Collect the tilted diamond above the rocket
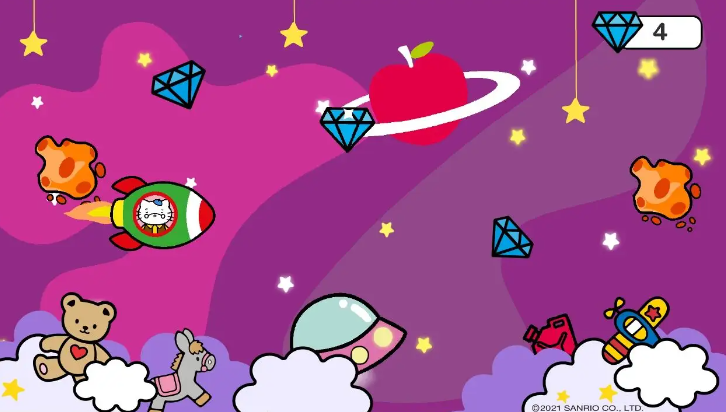This screenshot has height=412, width=726. click(x=179, y=84)
